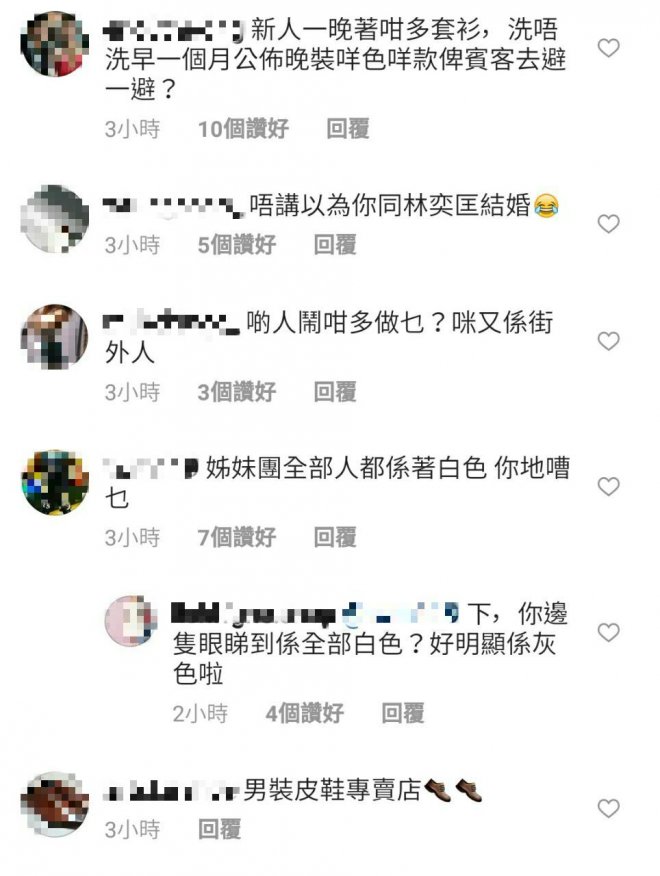The width and height of the screenshot is (660, 876).
Task: Like the comment starting with 新人一晚著咁多套衫
Action: point(608,48)
